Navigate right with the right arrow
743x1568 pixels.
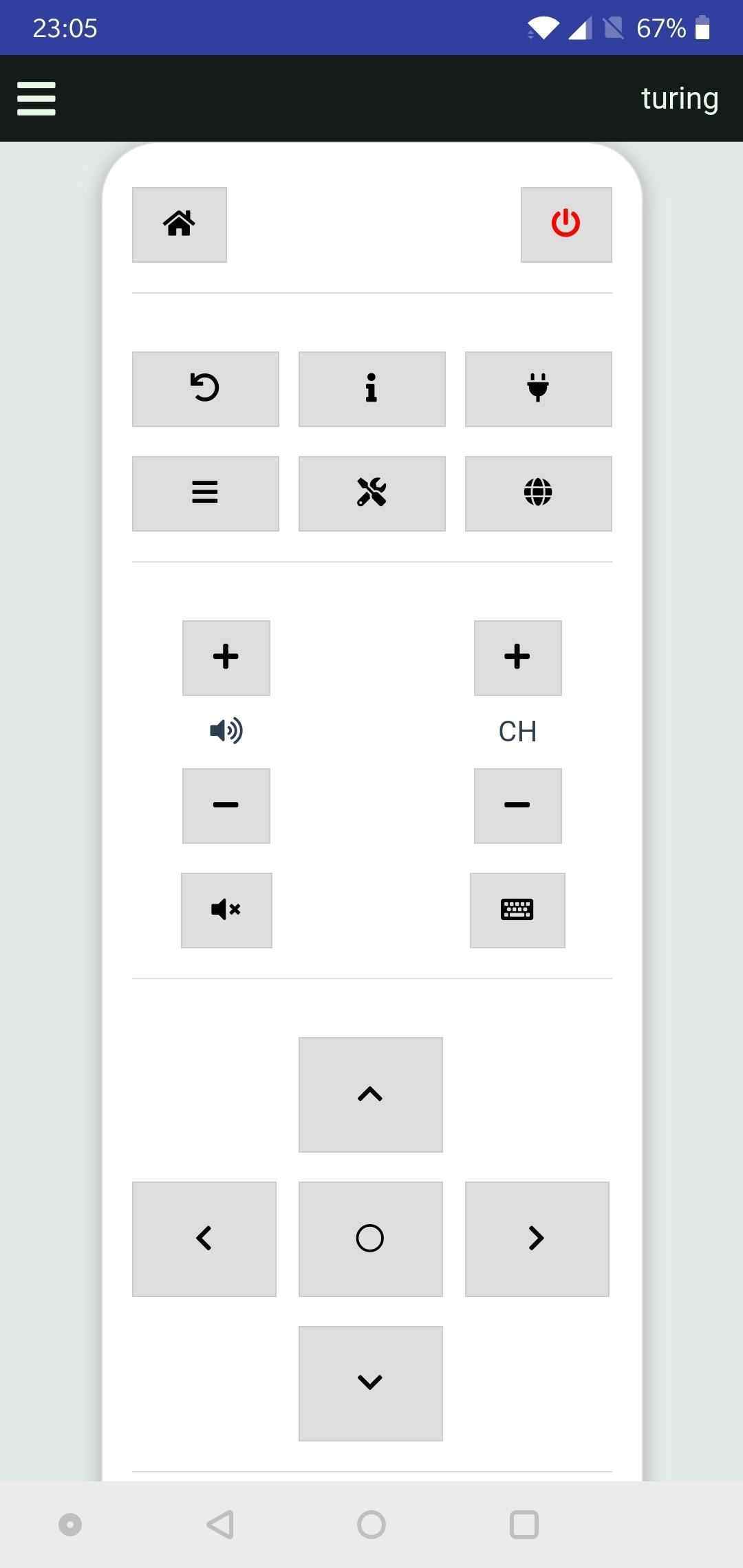point(537,1239)
